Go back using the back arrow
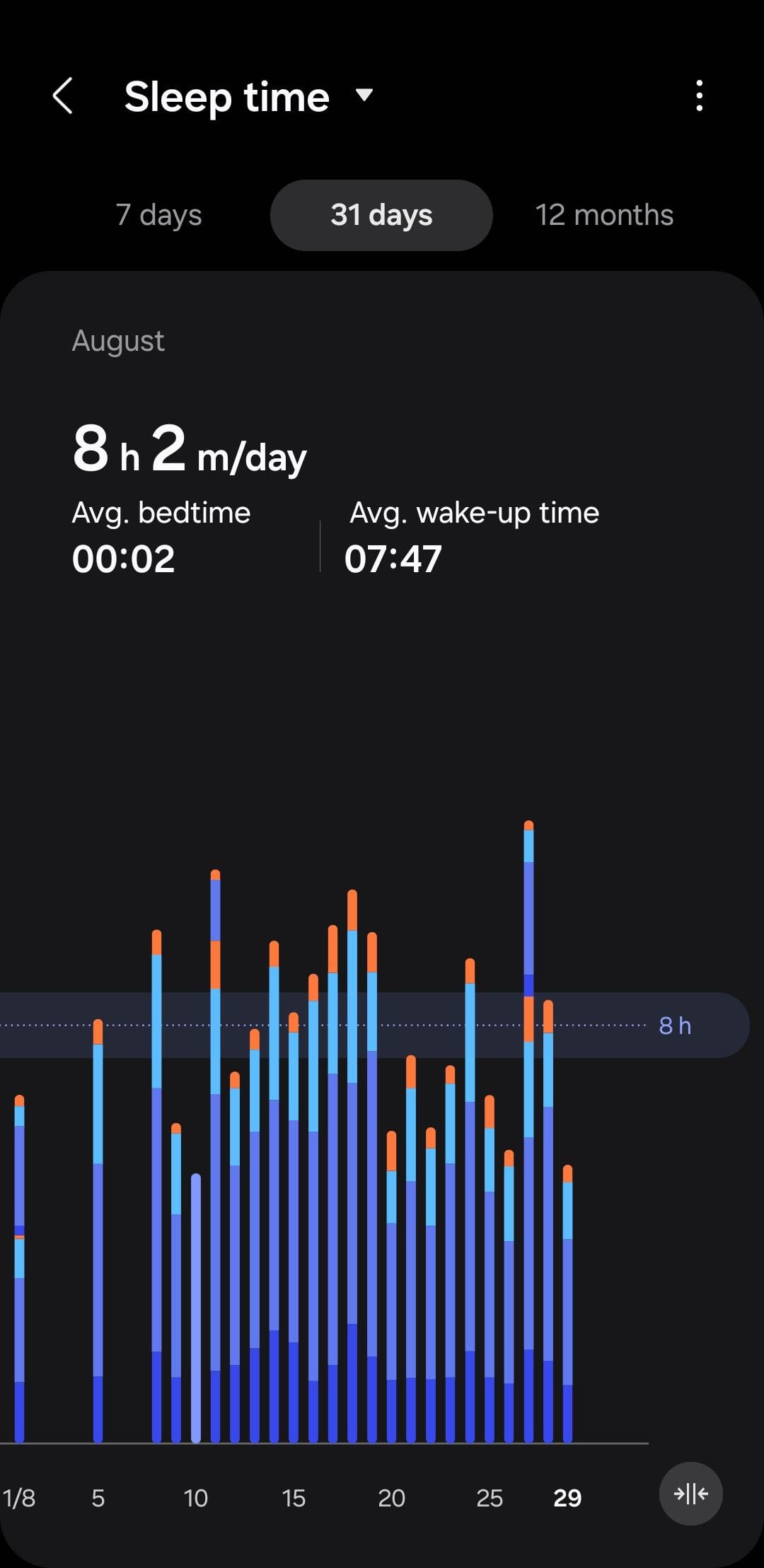The image size is (764, 1568). click(63, 95)
